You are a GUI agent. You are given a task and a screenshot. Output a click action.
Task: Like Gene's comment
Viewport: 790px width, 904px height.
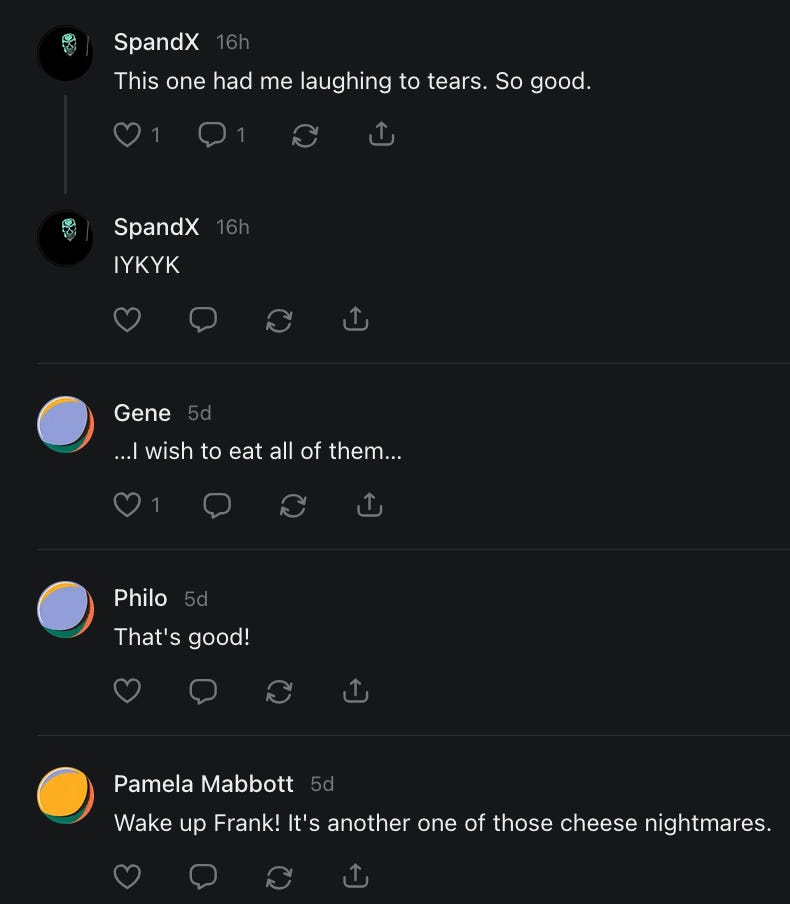coord(127,505)
